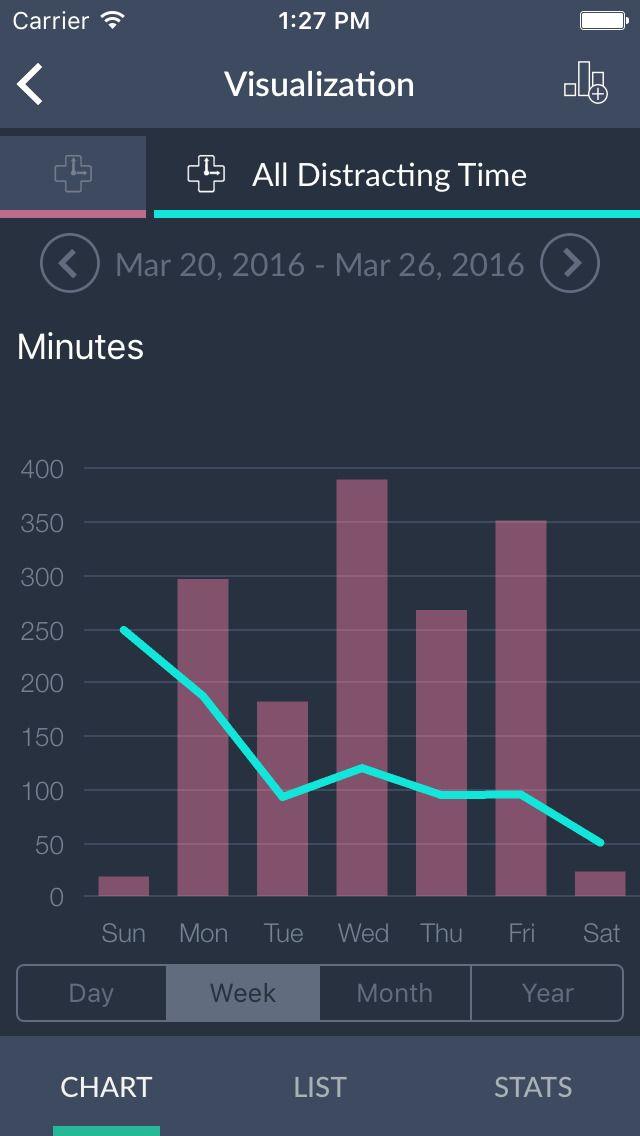This screenshot has width=640, height=1136.
Task: Switch the chart range to Day
Action: [91, 993]
